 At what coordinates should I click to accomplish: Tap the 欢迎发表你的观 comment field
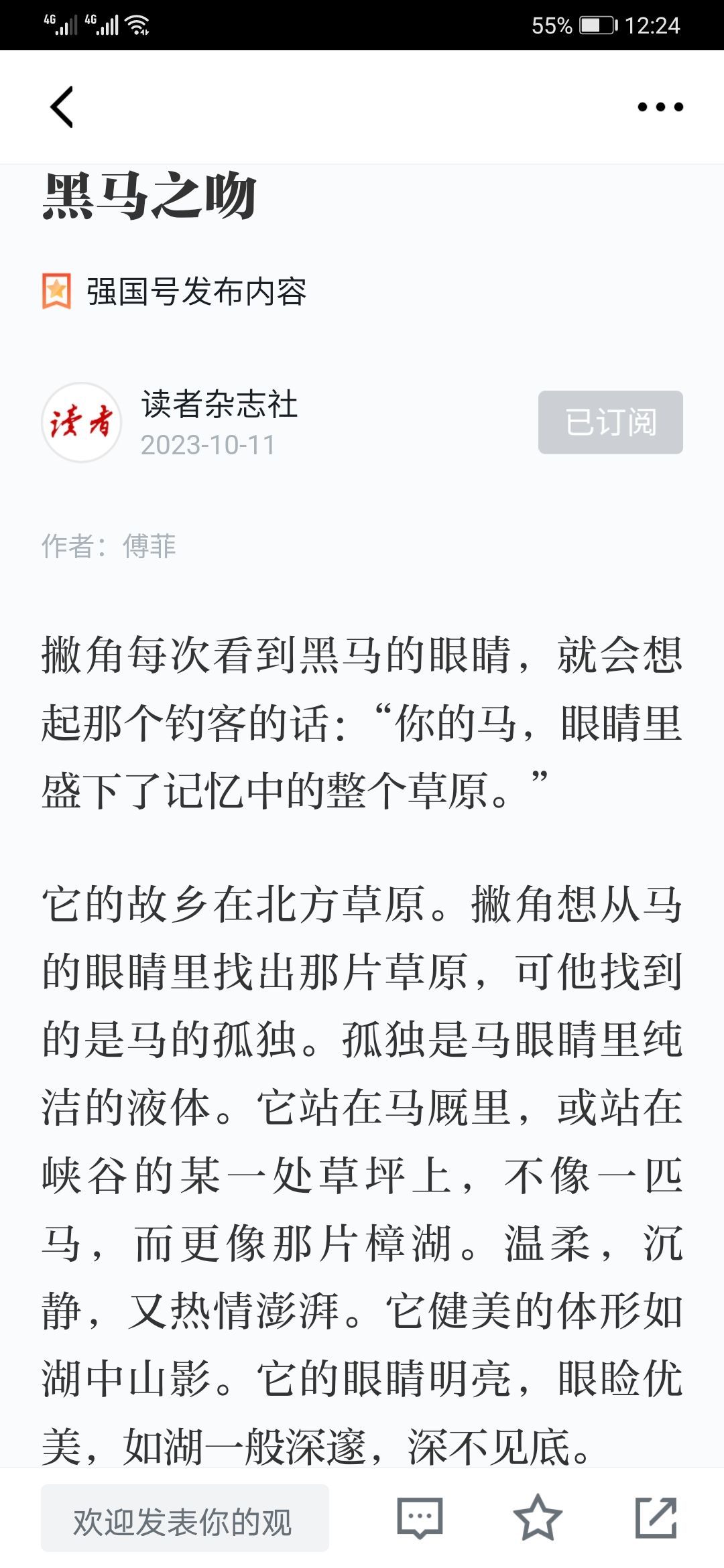[185, 1518]
